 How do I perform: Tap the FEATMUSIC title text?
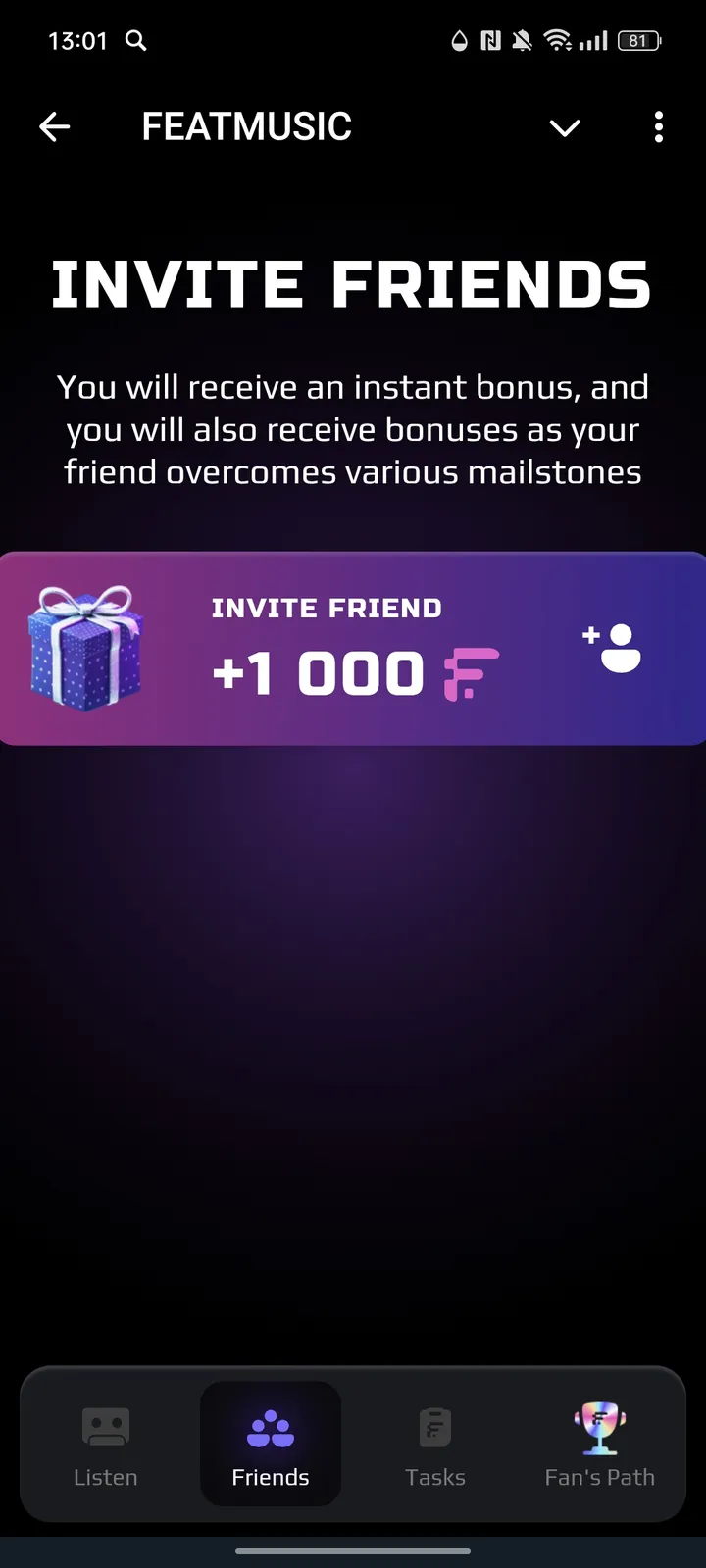(x=246, y=125)
